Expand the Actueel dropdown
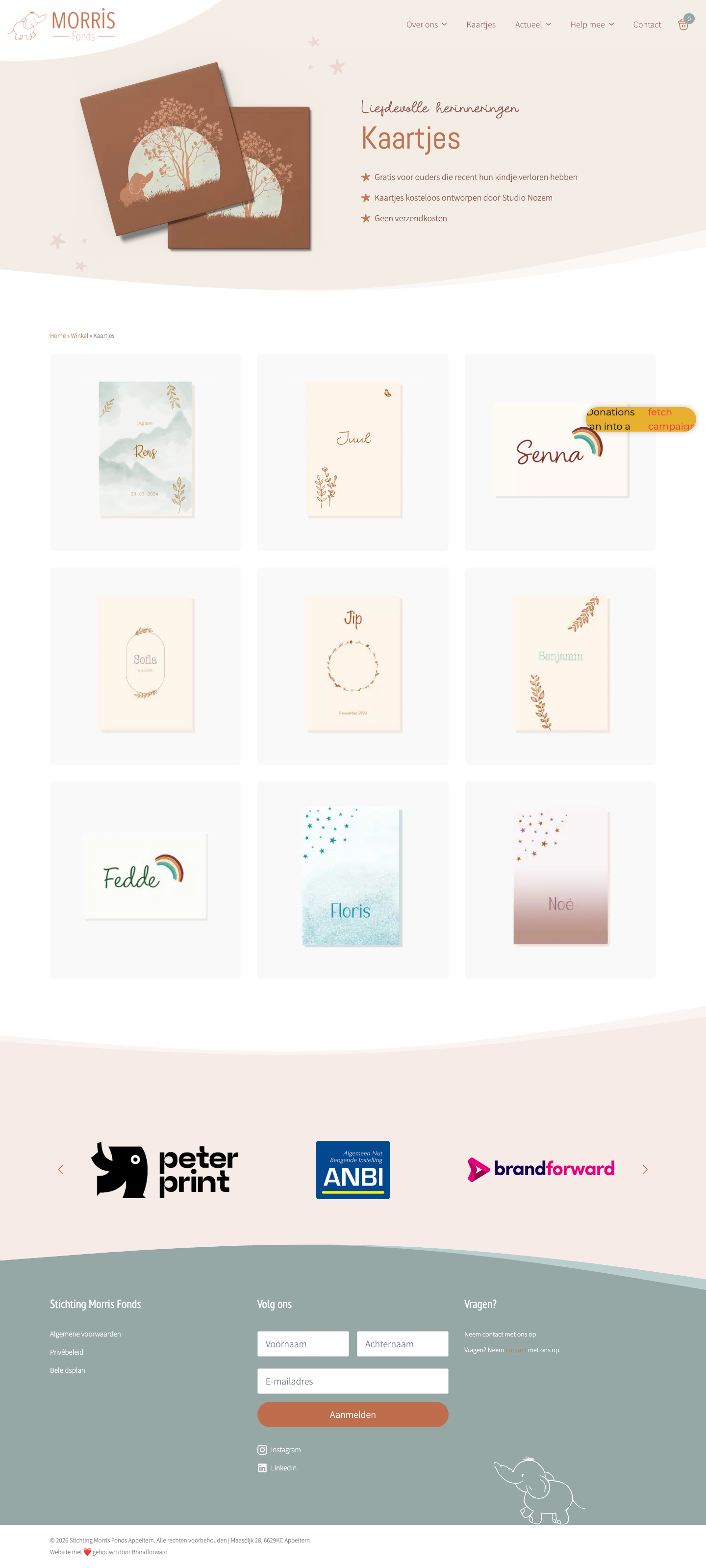 pyautogui.click(x=532, y=25)
